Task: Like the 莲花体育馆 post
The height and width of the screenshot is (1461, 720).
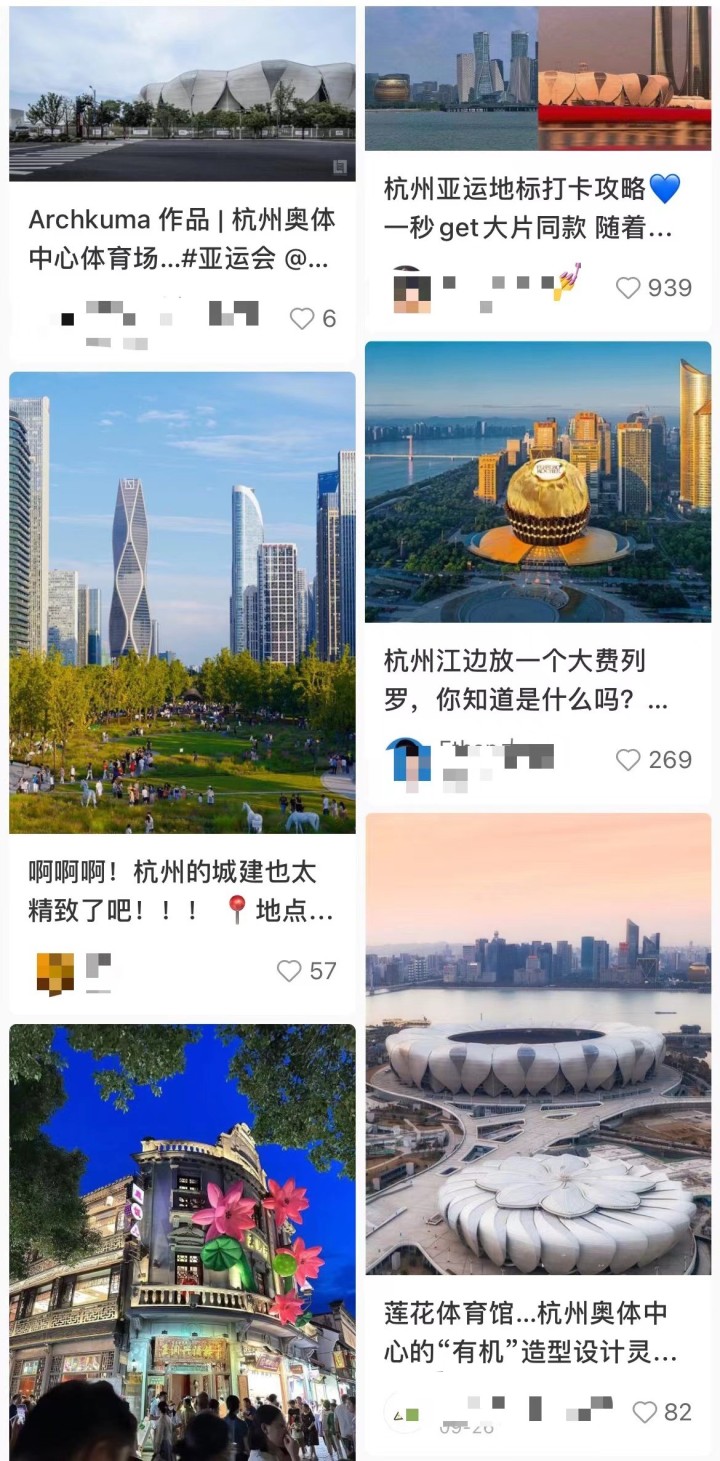Action: [x=645, y=1411]
